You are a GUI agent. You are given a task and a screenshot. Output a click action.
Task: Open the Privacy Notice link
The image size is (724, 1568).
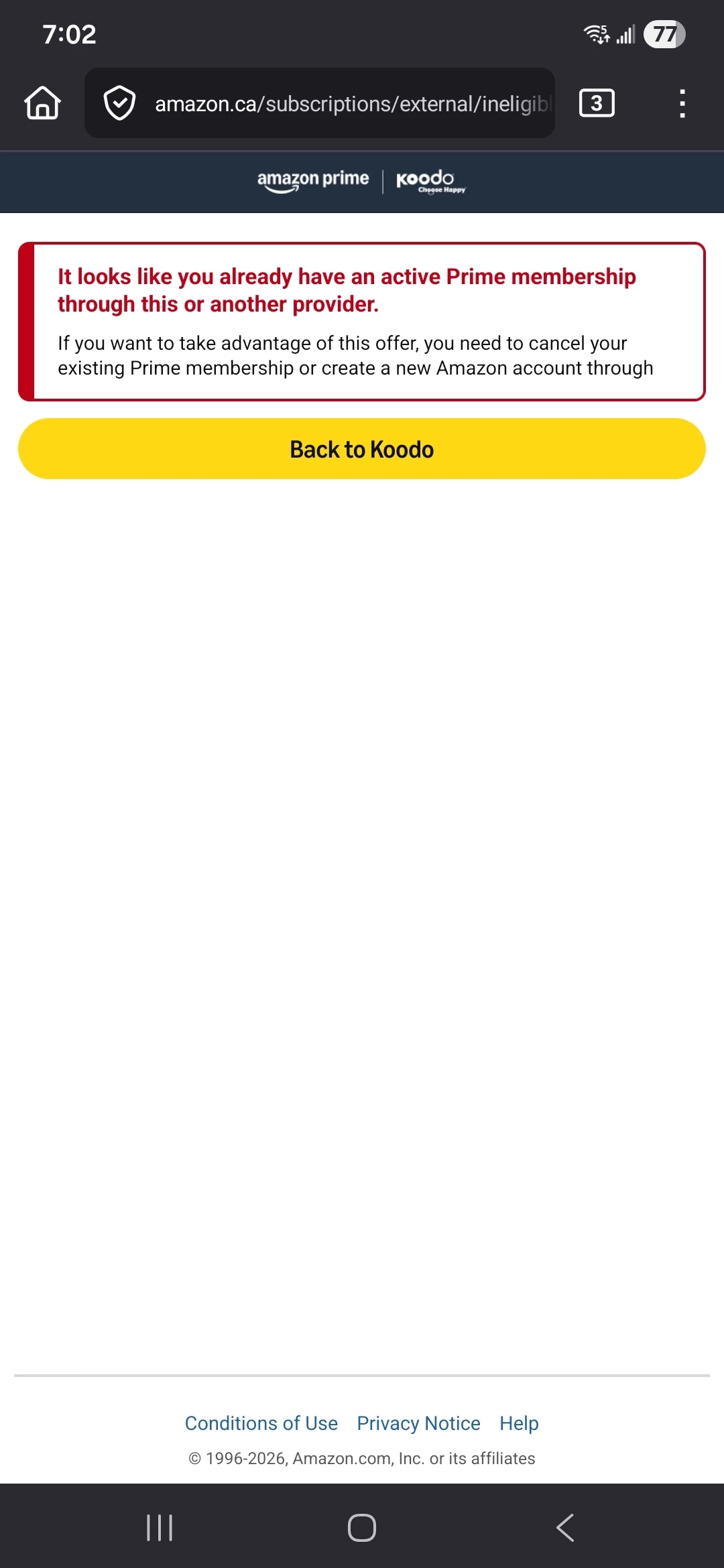pyautogui.click(x=418, y=1423)
